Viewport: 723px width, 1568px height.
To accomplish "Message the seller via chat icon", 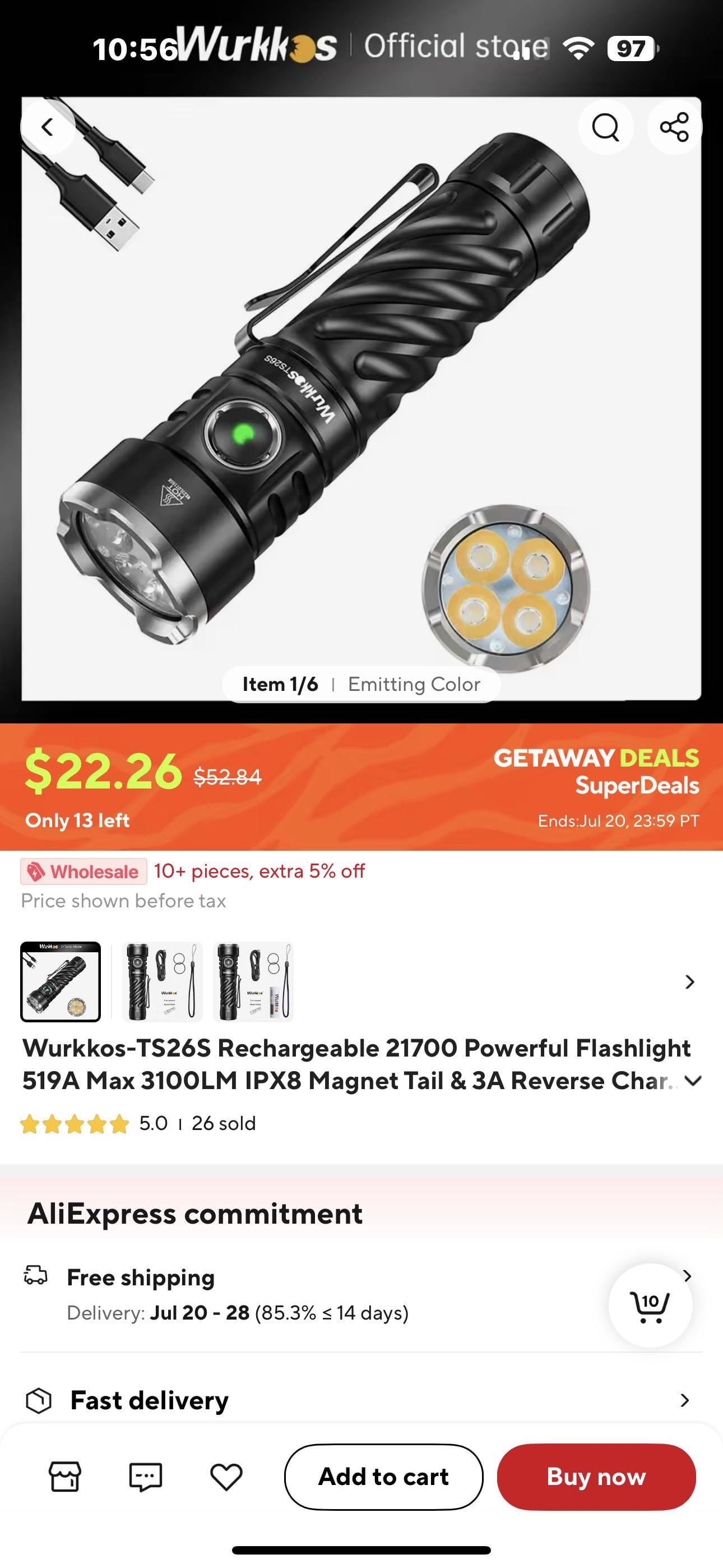I will tap(146, 1477).
